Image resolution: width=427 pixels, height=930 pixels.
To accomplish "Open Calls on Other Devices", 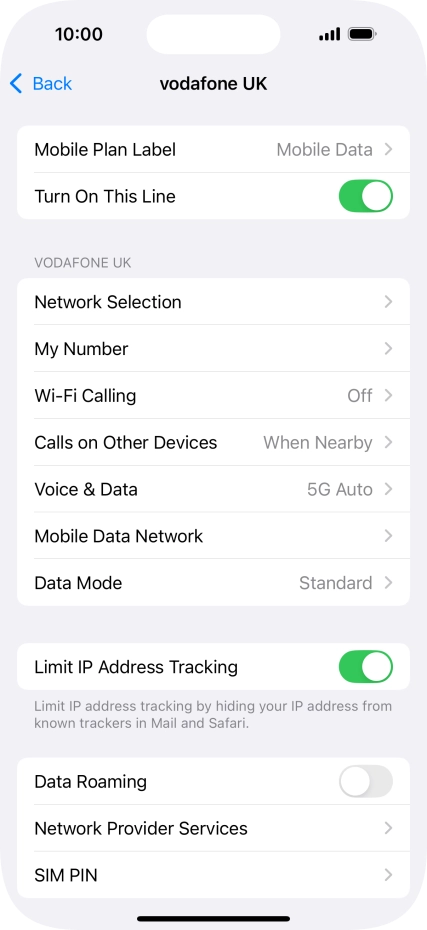I will point(214,442).
